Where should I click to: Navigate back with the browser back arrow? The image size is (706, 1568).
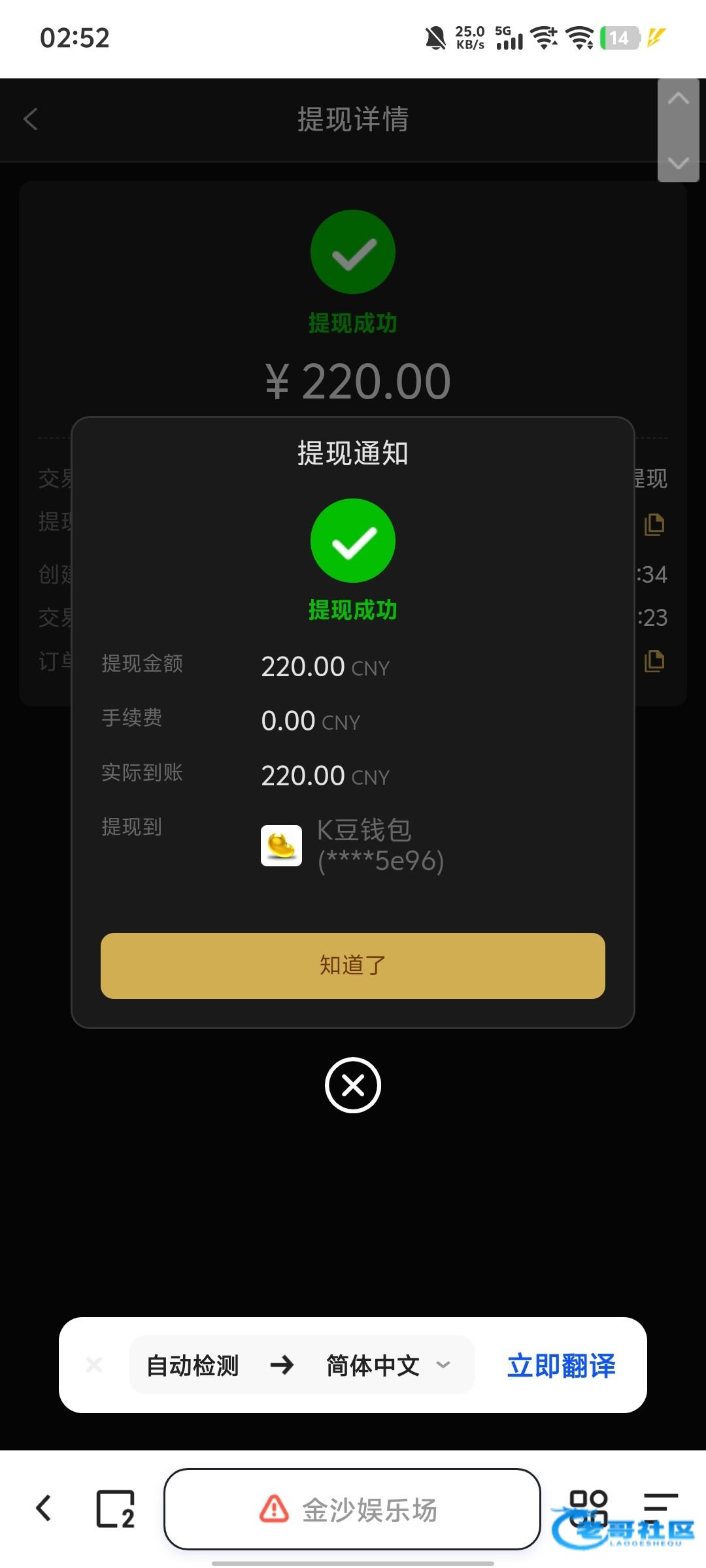click(x=43, y=1509)
